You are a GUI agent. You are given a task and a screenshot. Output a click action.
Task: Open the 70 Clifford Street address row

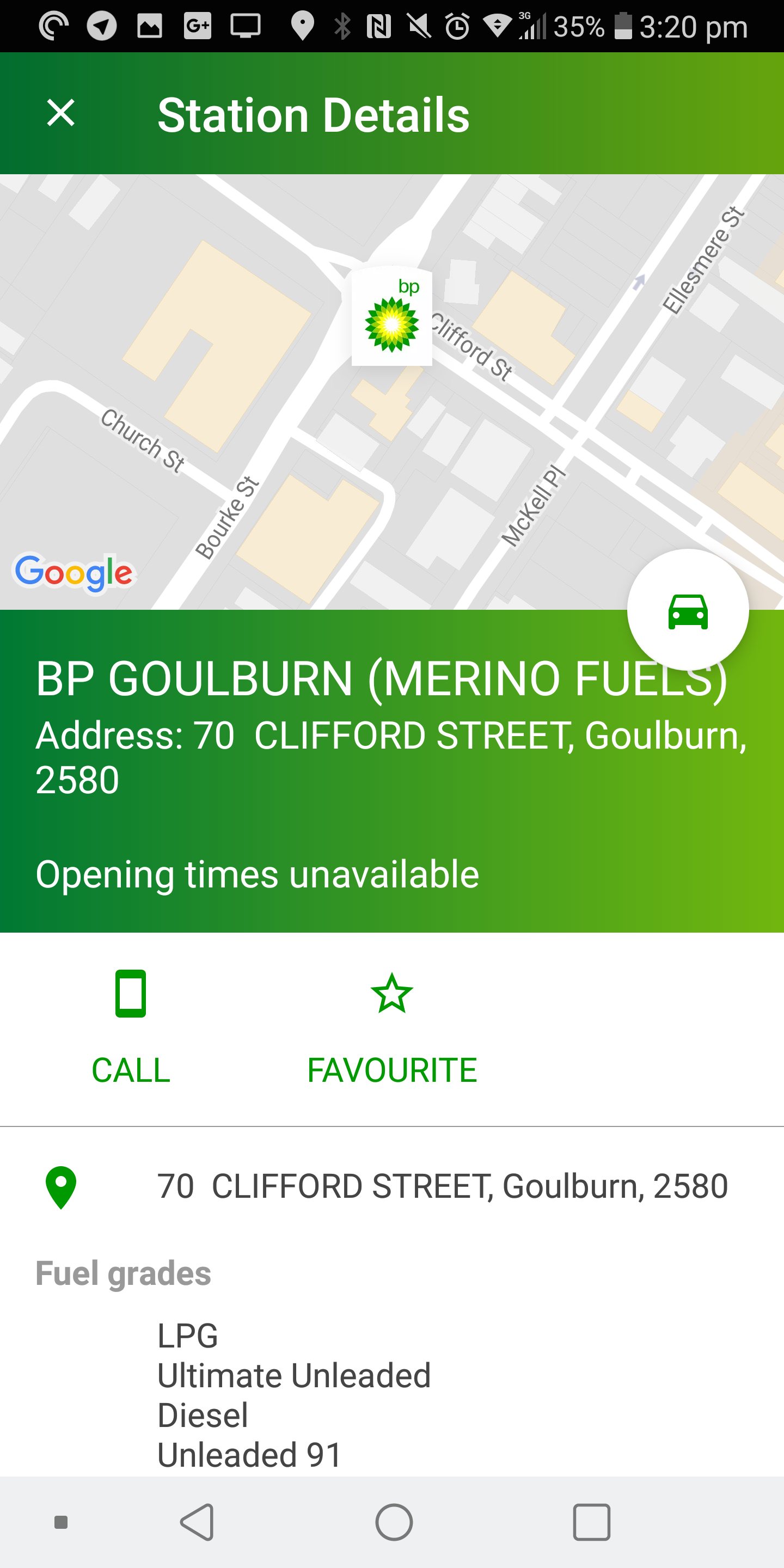pos(392,1186)
